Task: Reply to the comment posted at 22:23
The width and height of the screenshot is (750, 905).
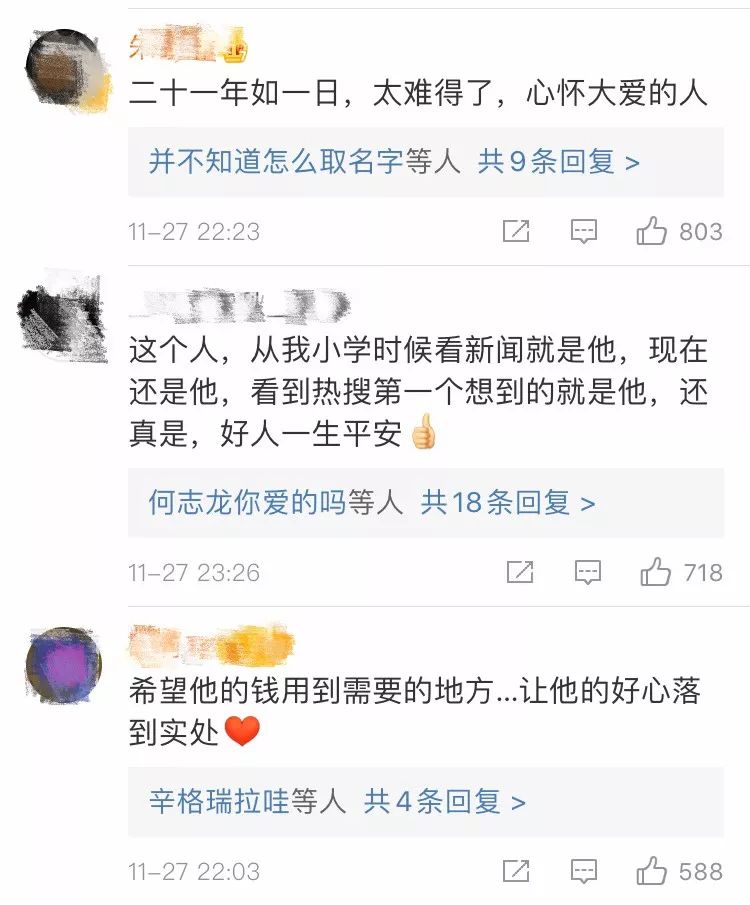Action: (584, 232)
